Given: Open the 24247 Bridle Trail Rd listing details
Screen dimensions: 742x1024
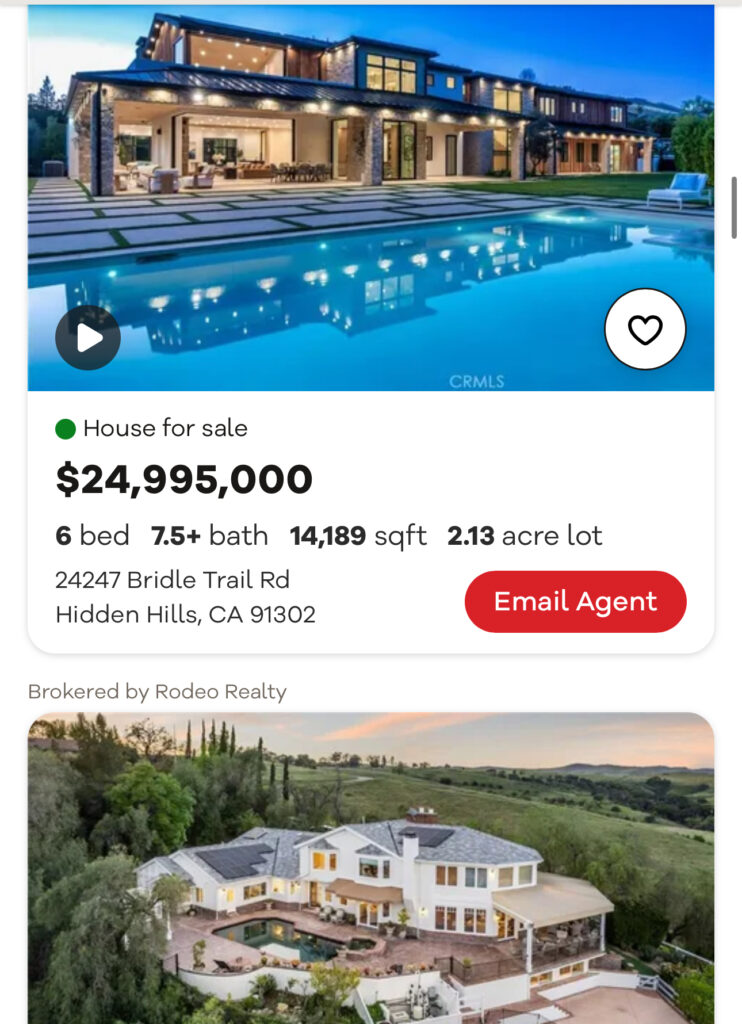Looking at the screenshot, I should click(185, 597).
